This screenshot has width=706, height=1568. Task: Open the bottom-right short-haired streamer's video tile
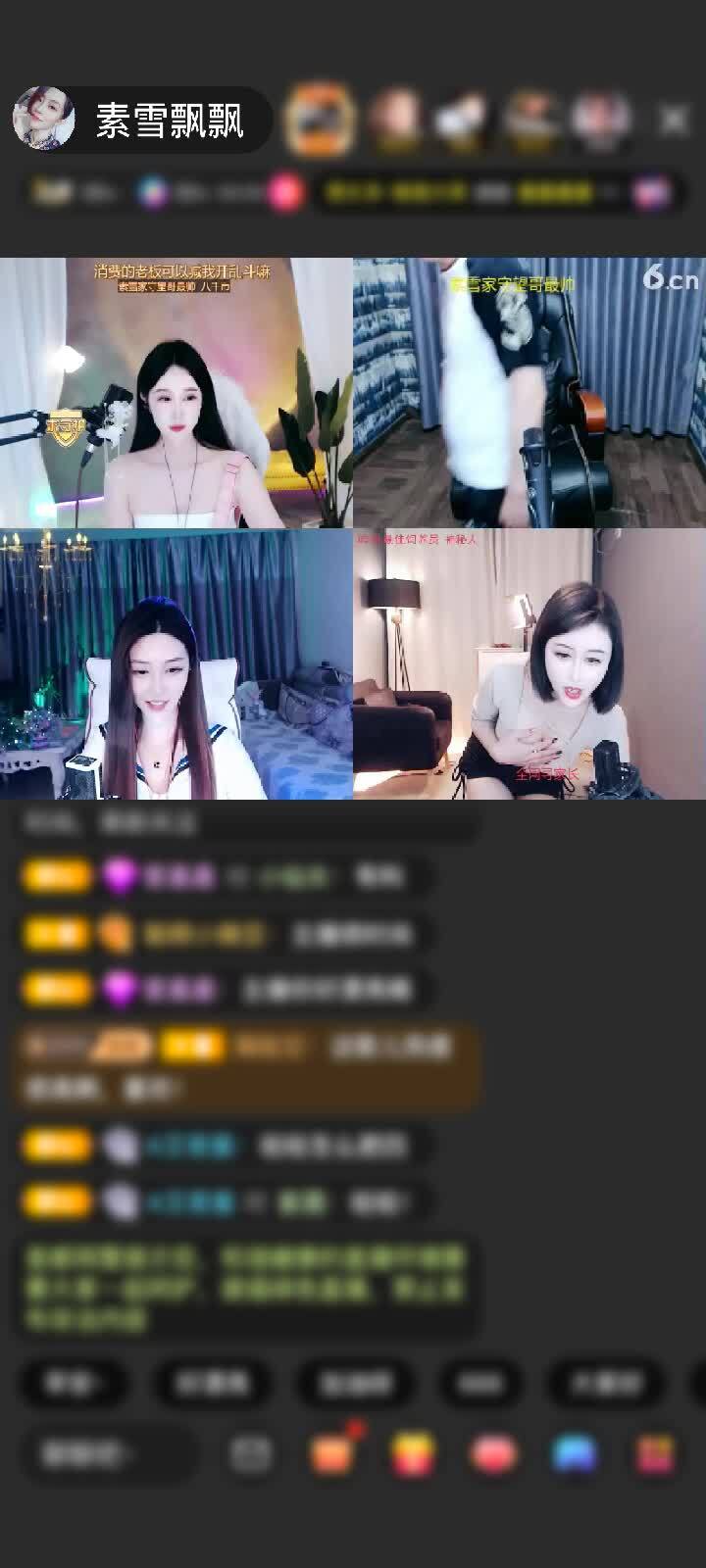529,664
